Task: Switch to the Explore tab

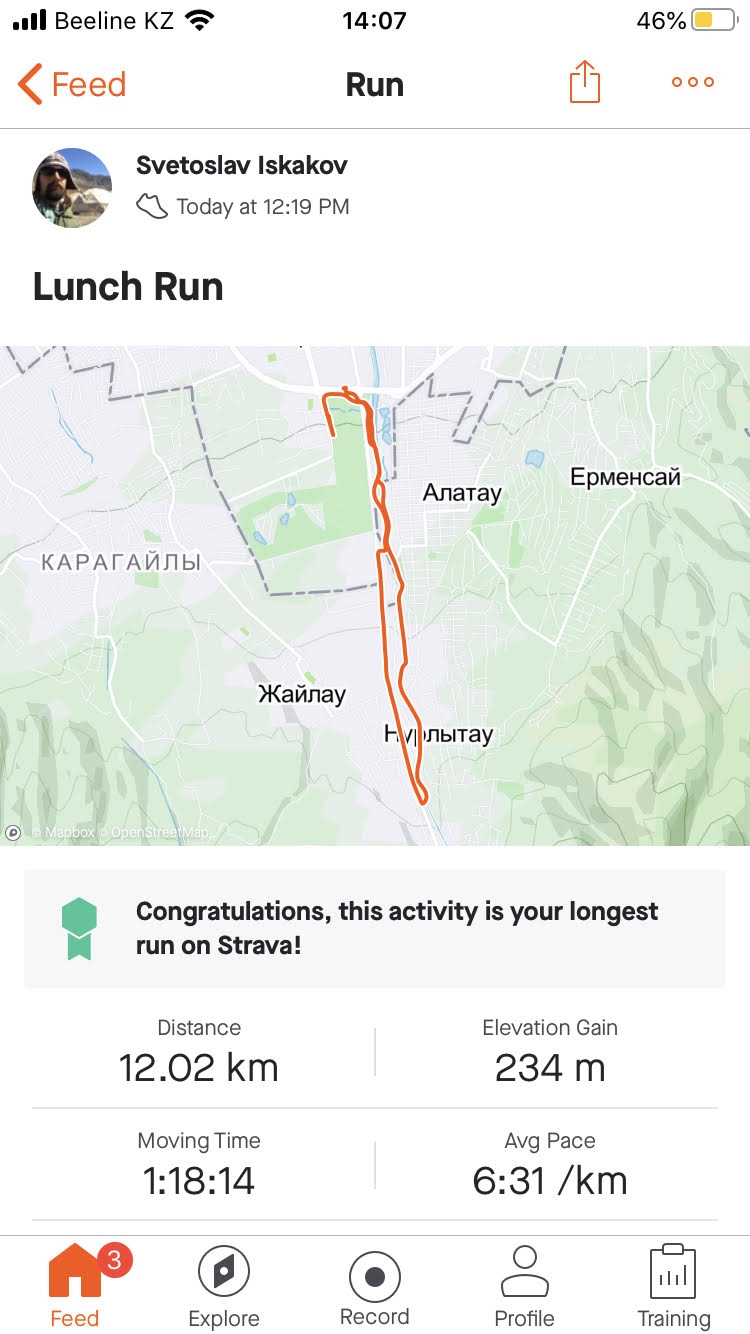Action: (224, 1285)
